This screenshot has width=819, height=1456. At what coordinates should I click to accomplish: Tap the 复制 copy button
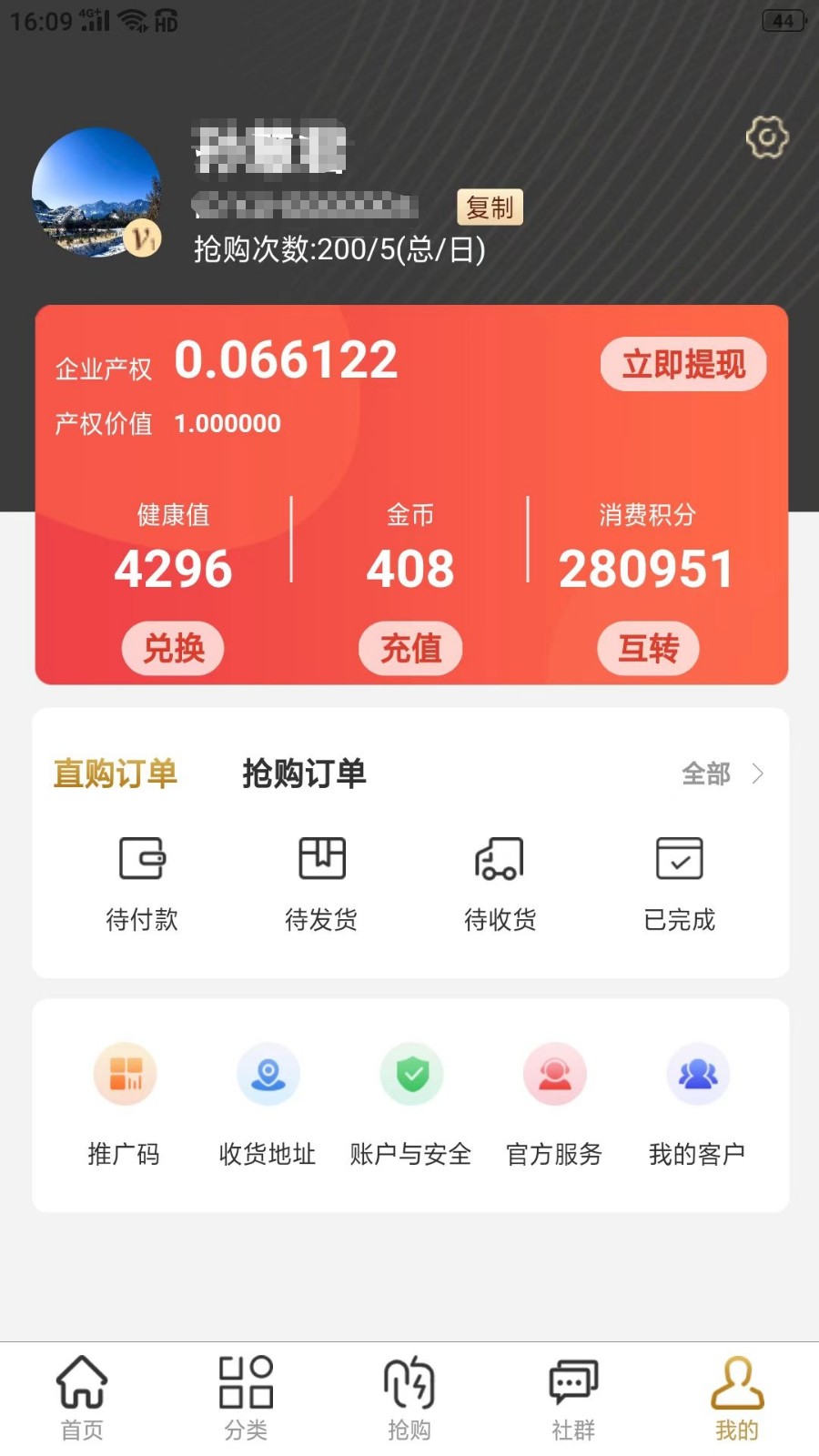pyautogui.click(x=490, y=207)
